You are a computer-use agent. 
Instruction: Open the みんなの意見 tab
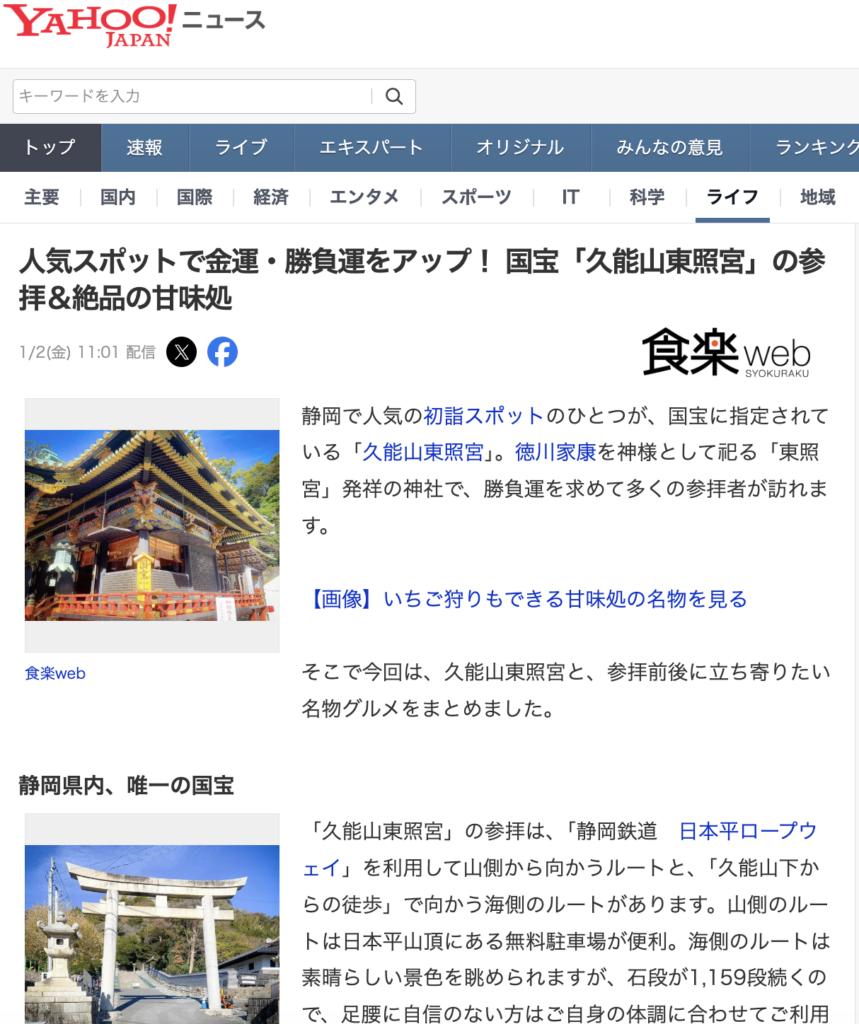(669, 147)
